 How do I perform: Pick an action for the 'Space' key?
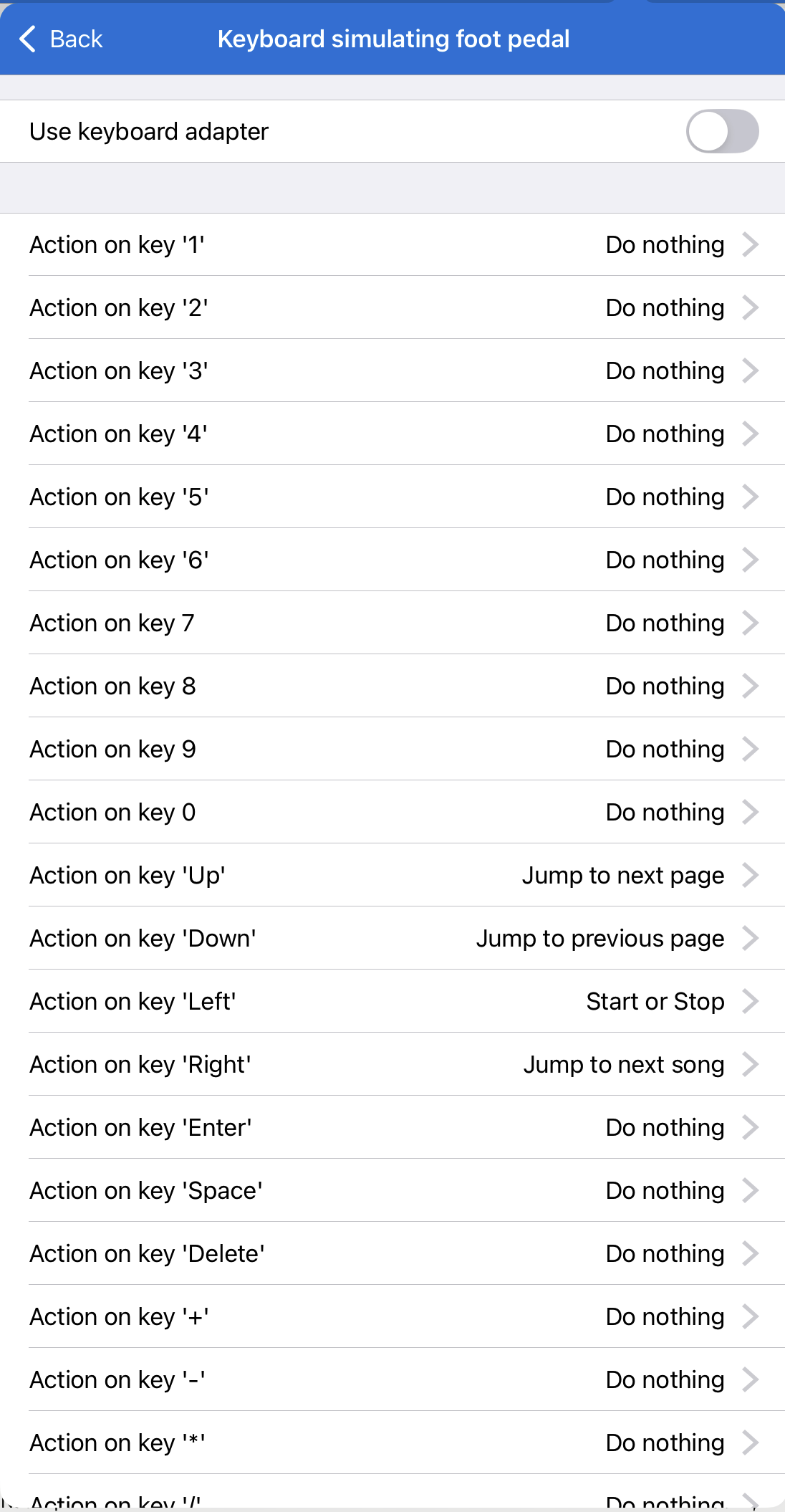393,1191
